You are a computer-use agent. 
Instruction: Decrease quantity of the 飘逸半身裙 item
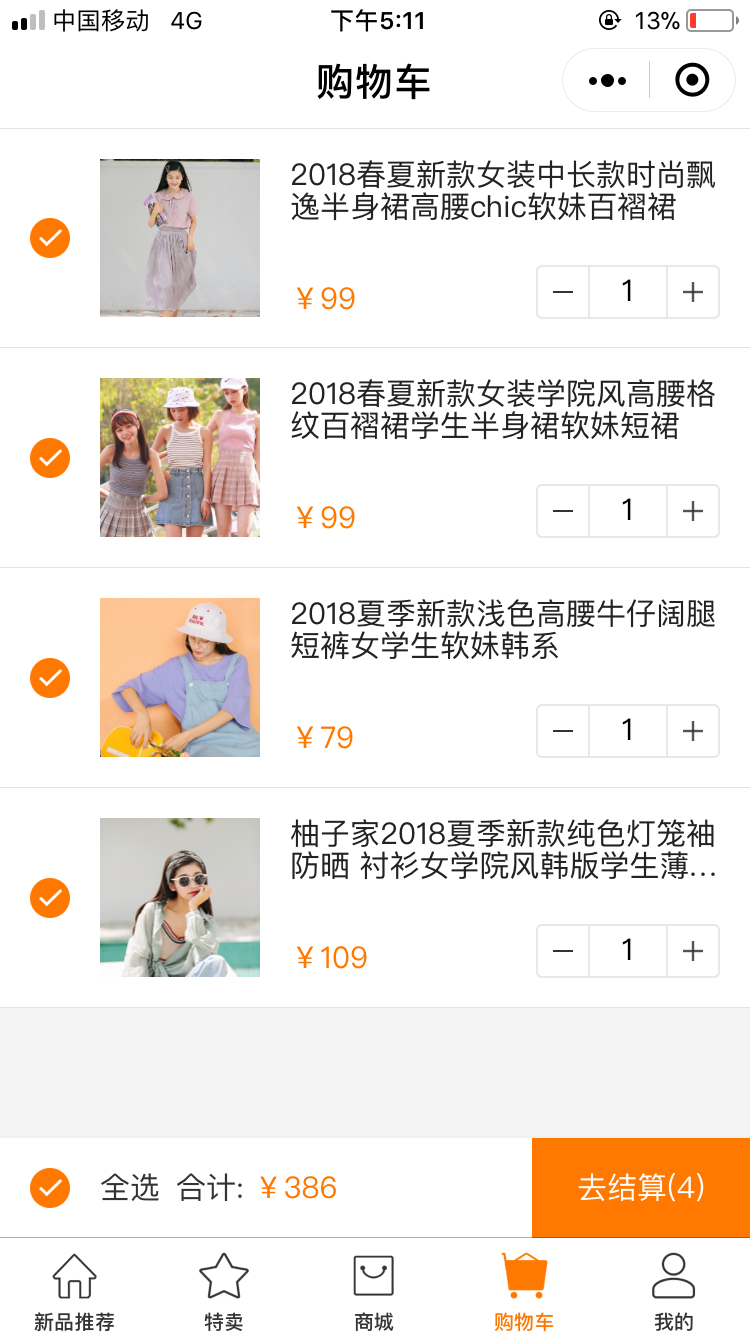click(x=563, y=292)
